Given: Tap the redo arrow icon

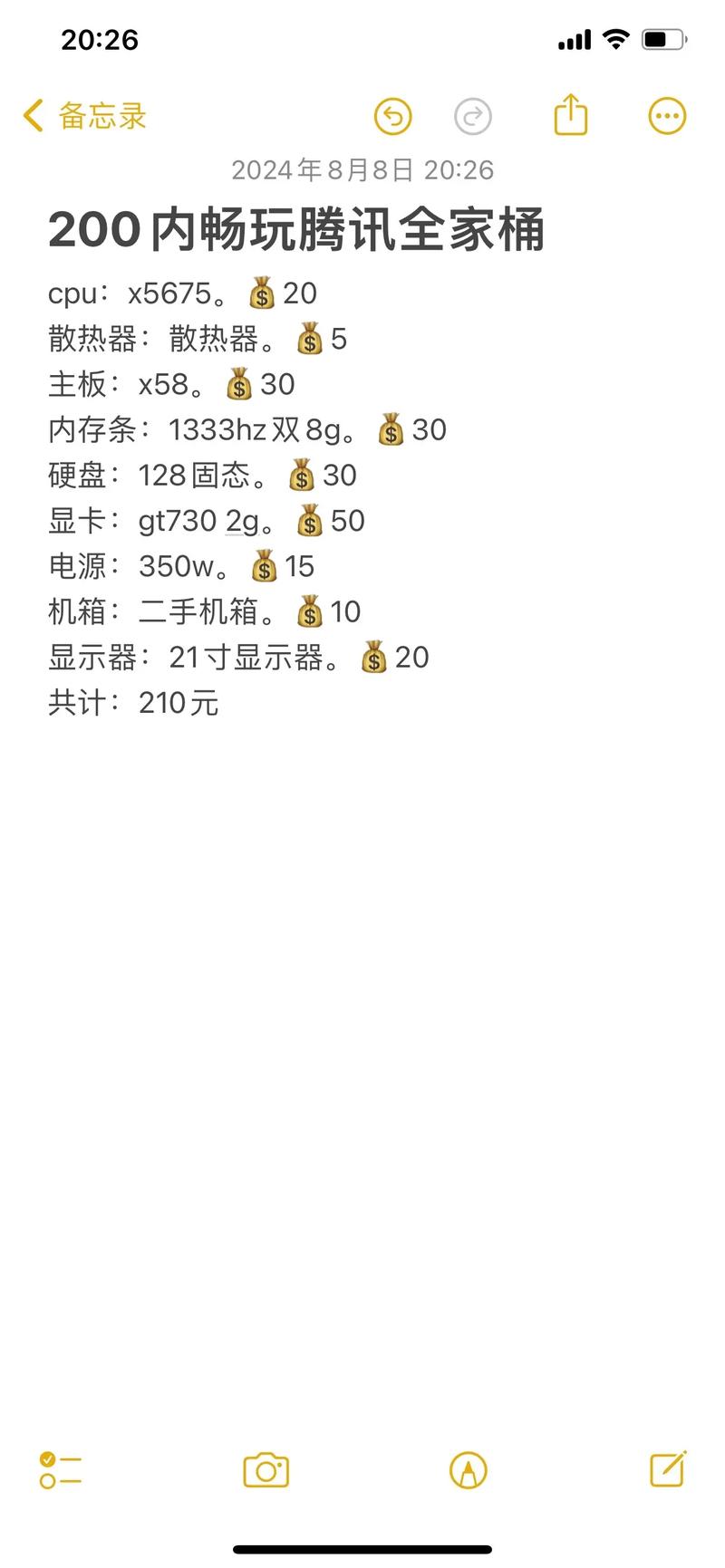Looking at the screenshot, I should click(x=473, y=115).
